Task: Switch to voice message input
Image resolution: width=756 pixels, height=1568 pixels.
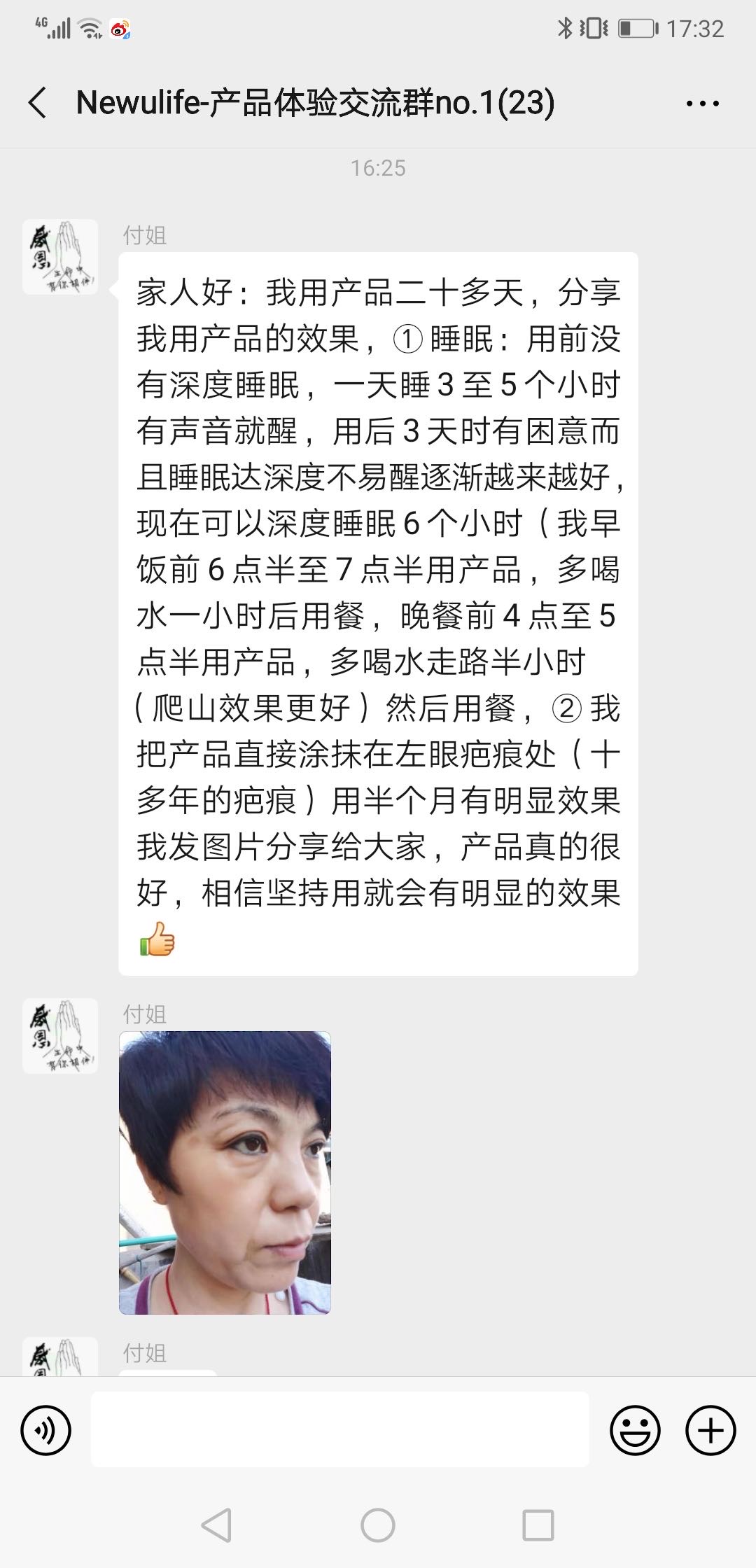Action: point(46,1430)
